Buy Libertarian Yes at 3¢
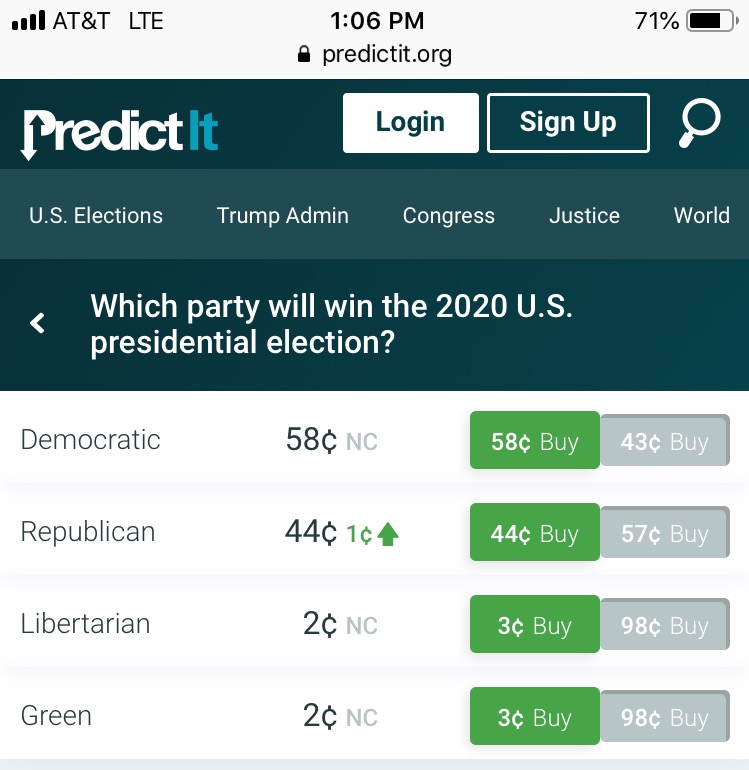This screenshot has width=749, height=770. (x=534, y=625)
